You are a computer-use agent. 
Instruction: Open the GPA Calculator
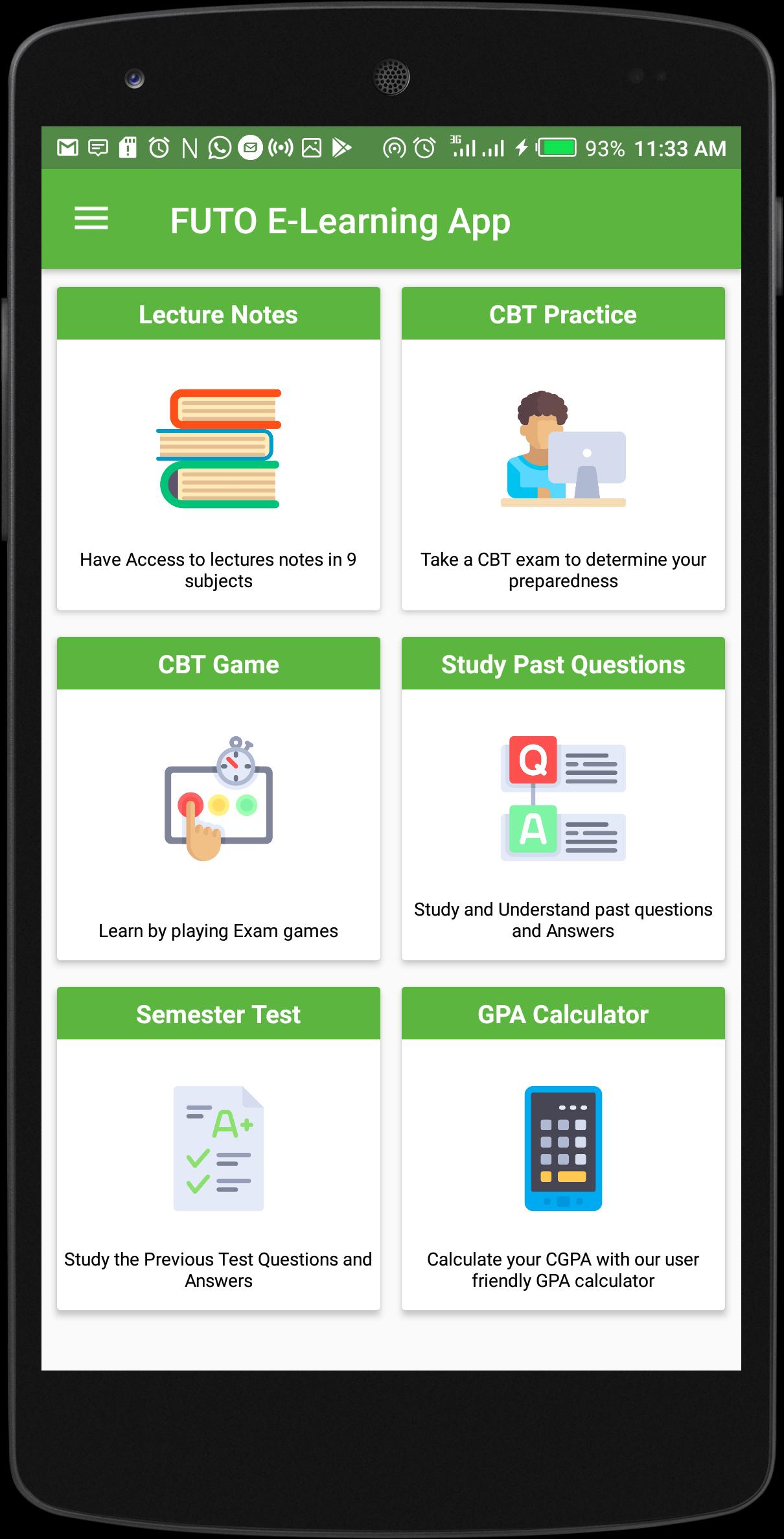click(x=562, y=1148)
